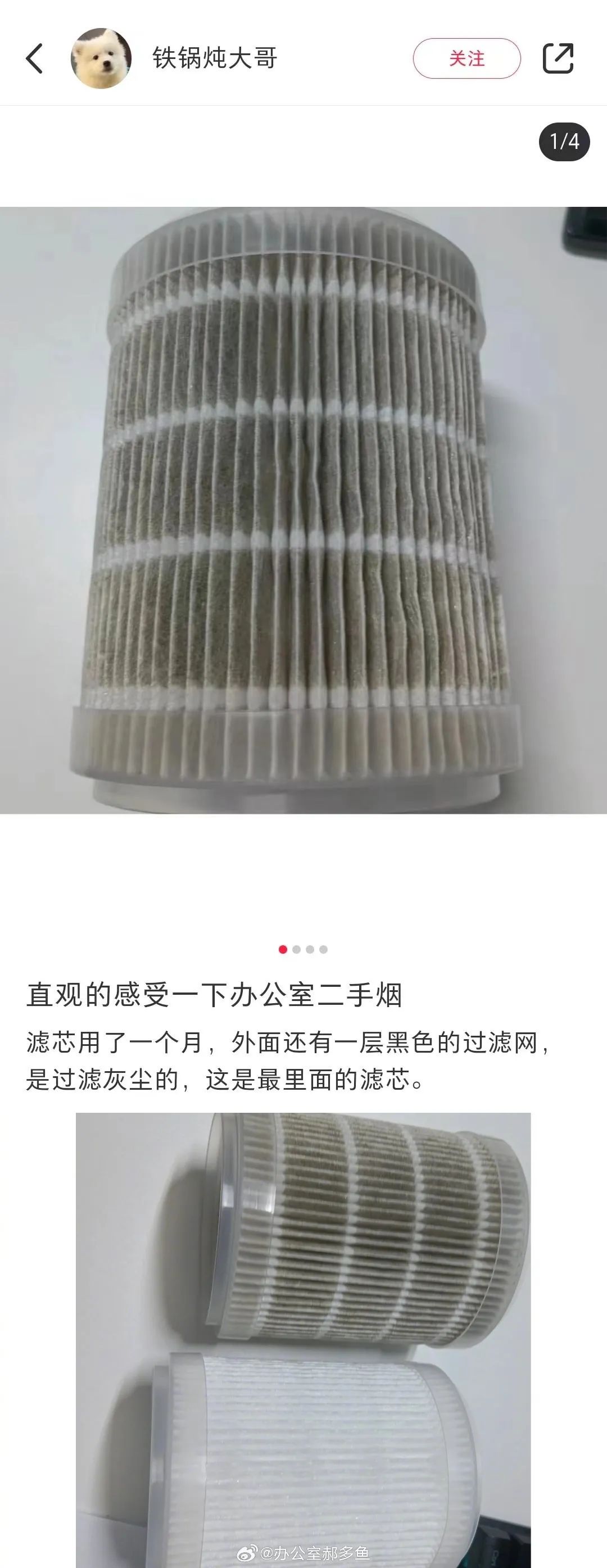The width and height of the screenshot is (607, 1568).
Task: Open 铁锅炖大哥's profile avatar
Action: click(x=101, y=58)
